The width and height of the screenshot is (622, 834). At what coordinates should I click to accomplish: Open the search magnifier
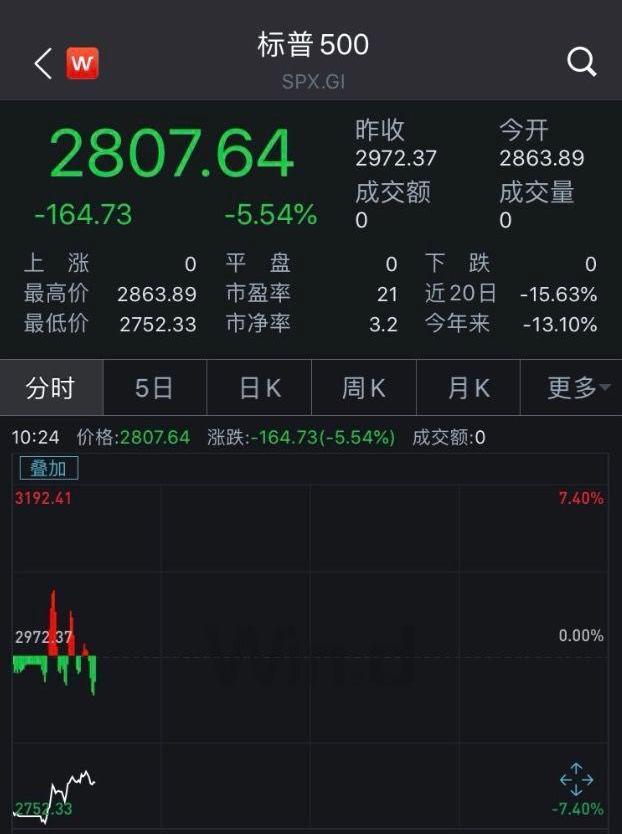tap(581, 62)
